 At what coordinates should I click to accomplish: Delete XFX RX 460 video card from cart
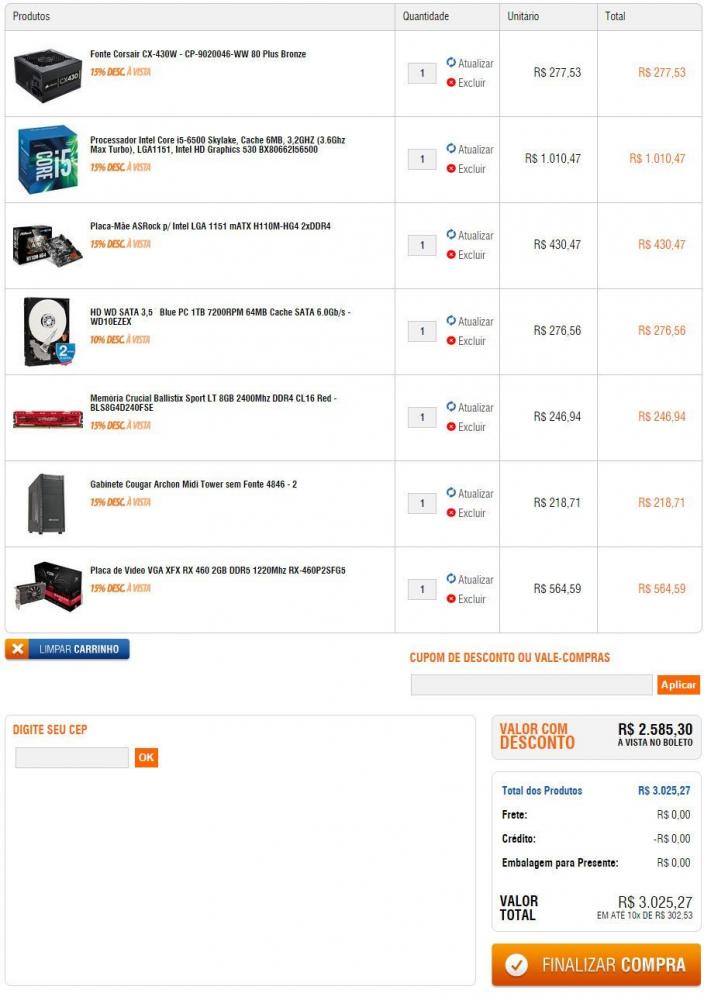tap(466, 599)
